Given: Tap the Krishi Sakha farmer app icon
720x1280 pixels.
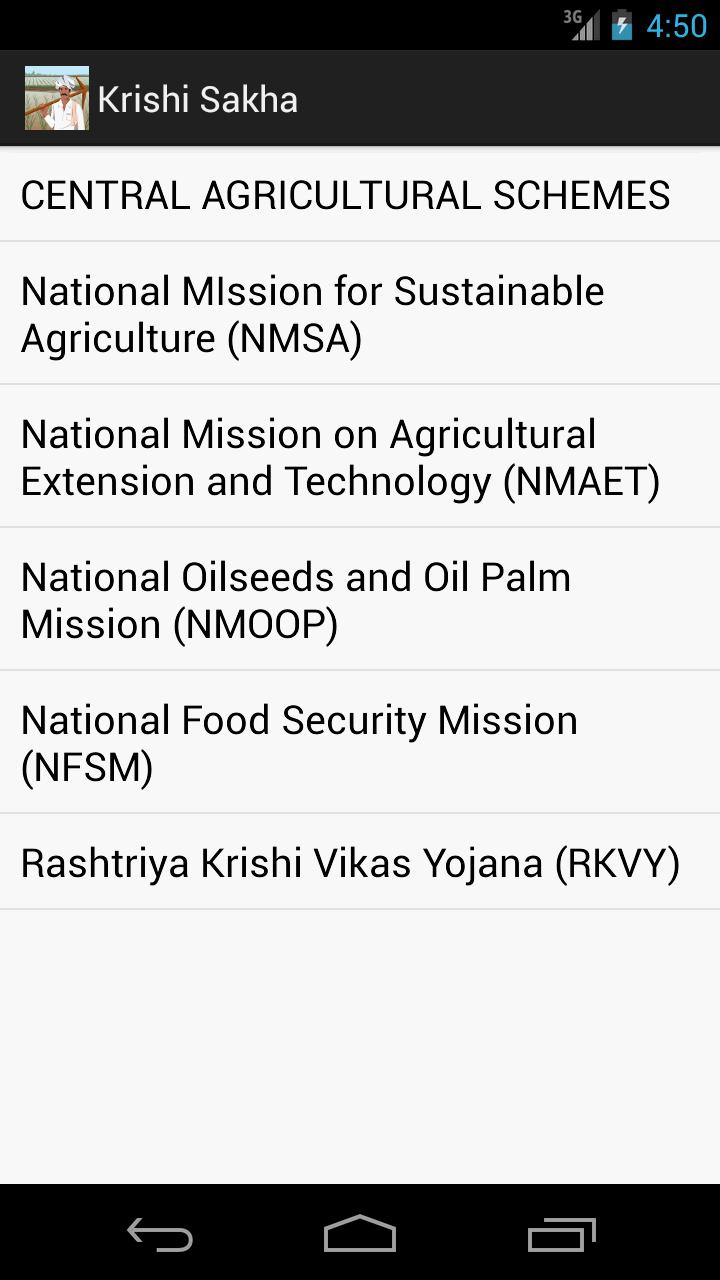Looking at the screenshot, I should [56, 97].
